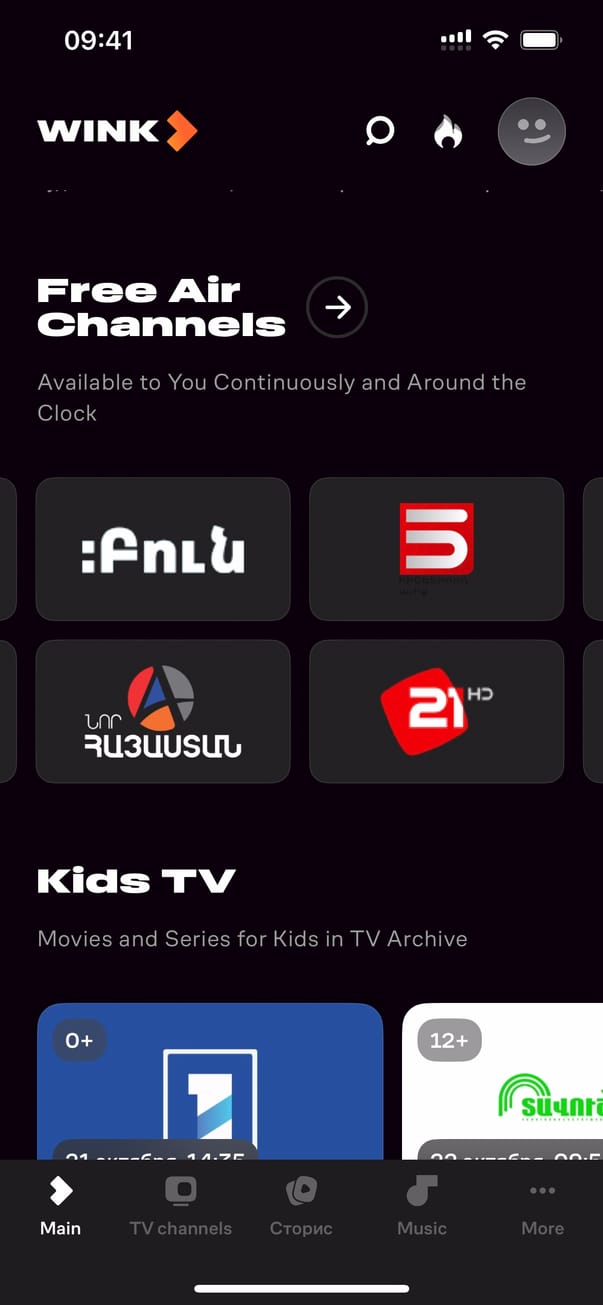603x1305 pixels.
Task: Open the More tab
Action: pos(542,1205)
